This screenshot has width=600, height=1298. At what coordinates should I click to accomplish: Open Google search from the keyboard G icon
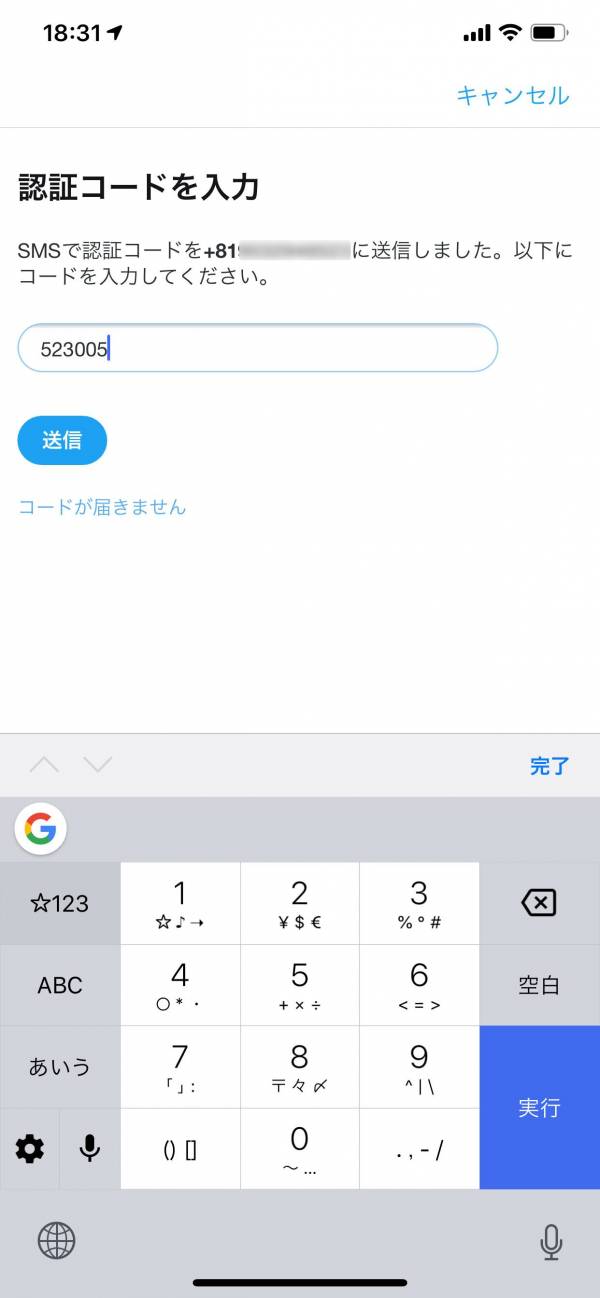tap(41, 828)
